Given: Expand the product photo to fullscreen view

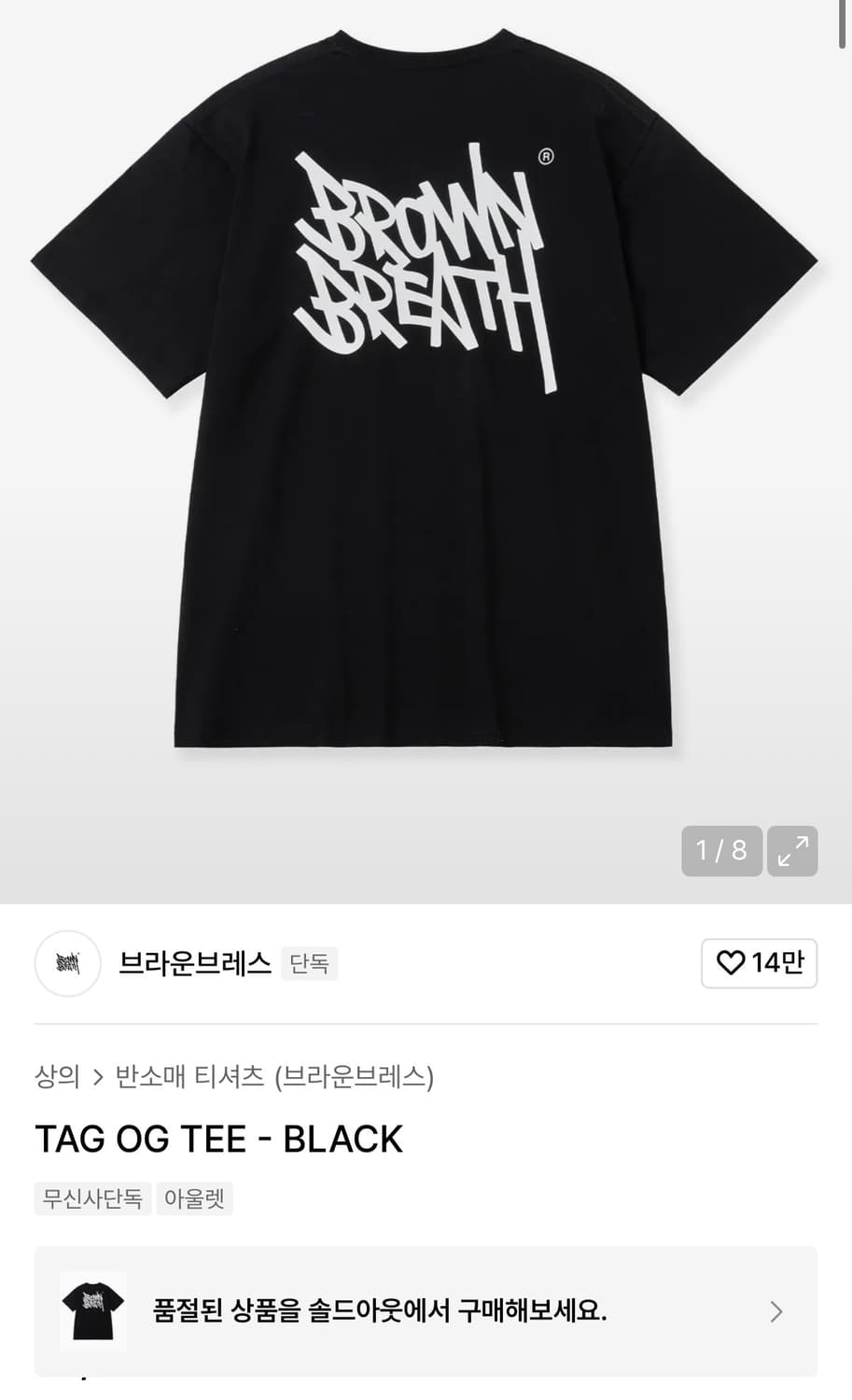Looking at the screenshot, I should coord(791,851).
